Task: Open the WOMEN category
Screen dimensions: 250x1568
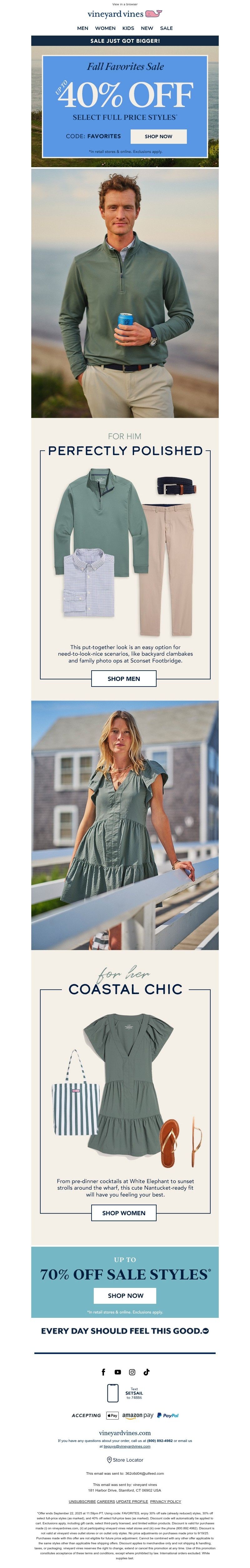Action: [x=105, y=28]
